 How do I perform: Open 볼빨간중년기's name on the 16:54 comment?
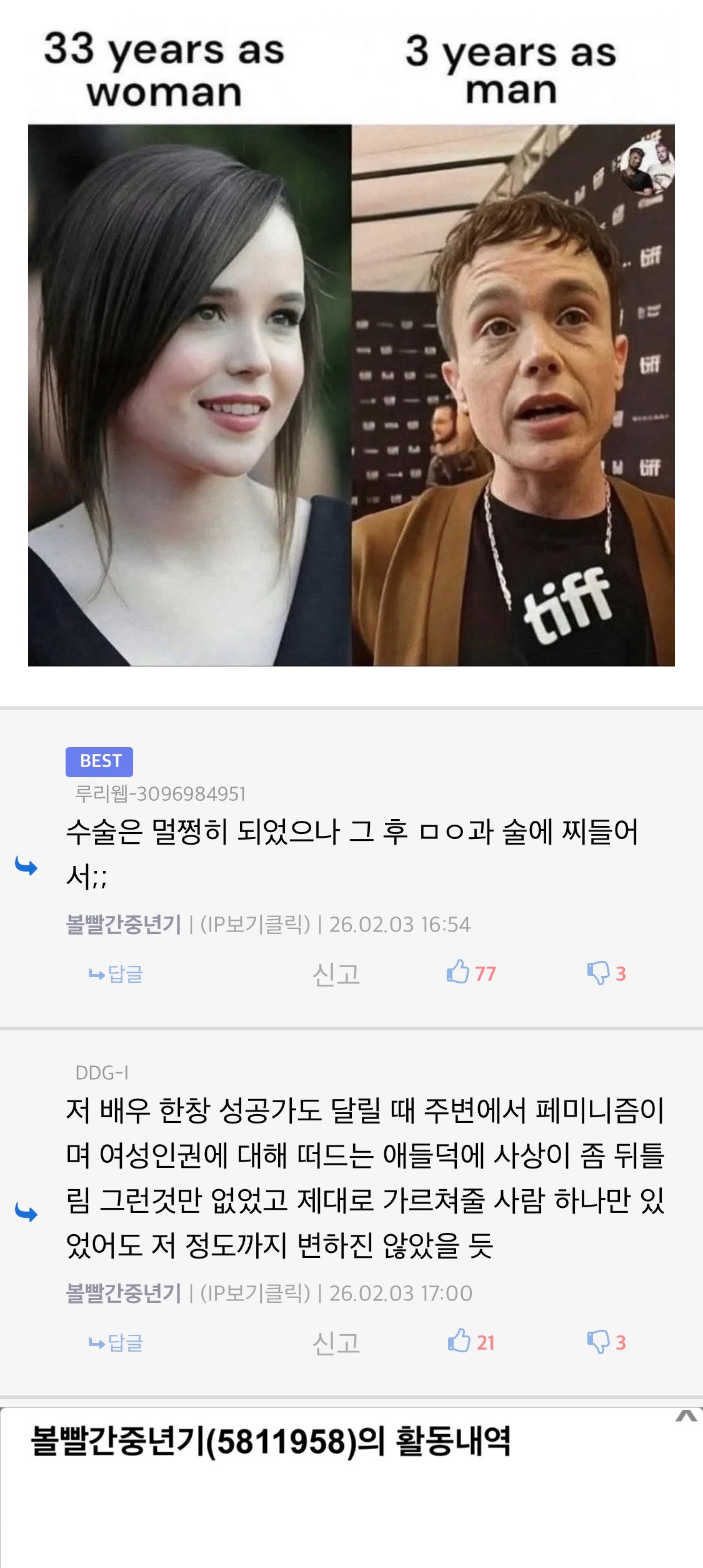[x=124, y=924]
